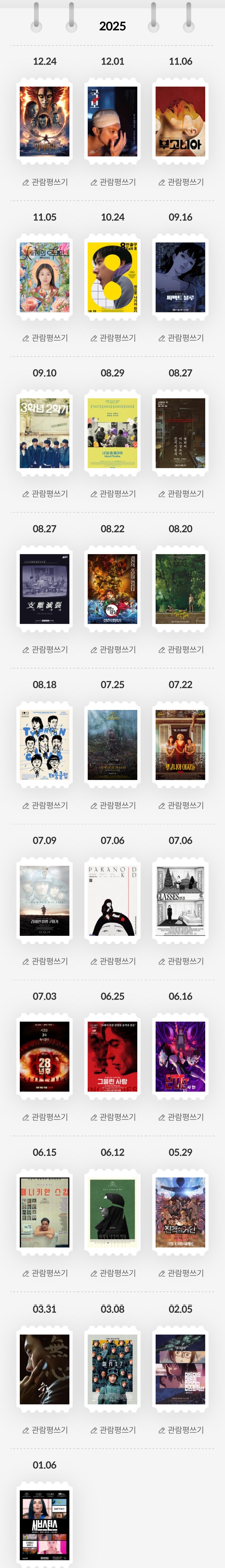This screenshot has width=225, height=1568.
Task: Open the 3학년 2학기 poster
Action: click(x=44, y=433)
